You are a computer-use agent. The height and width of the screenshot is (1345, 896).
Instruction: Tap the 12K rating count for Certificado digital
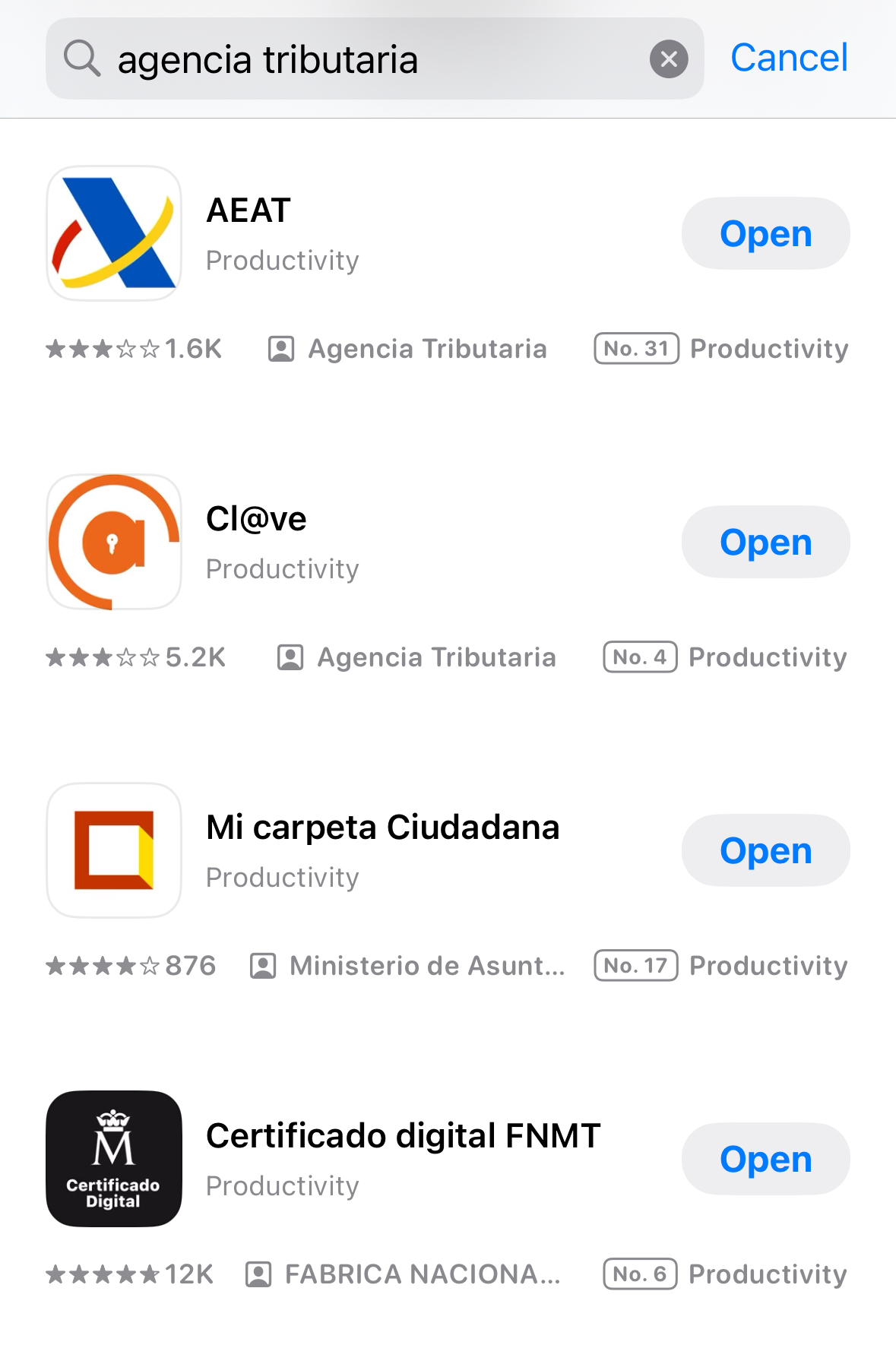pos(188,1274)
